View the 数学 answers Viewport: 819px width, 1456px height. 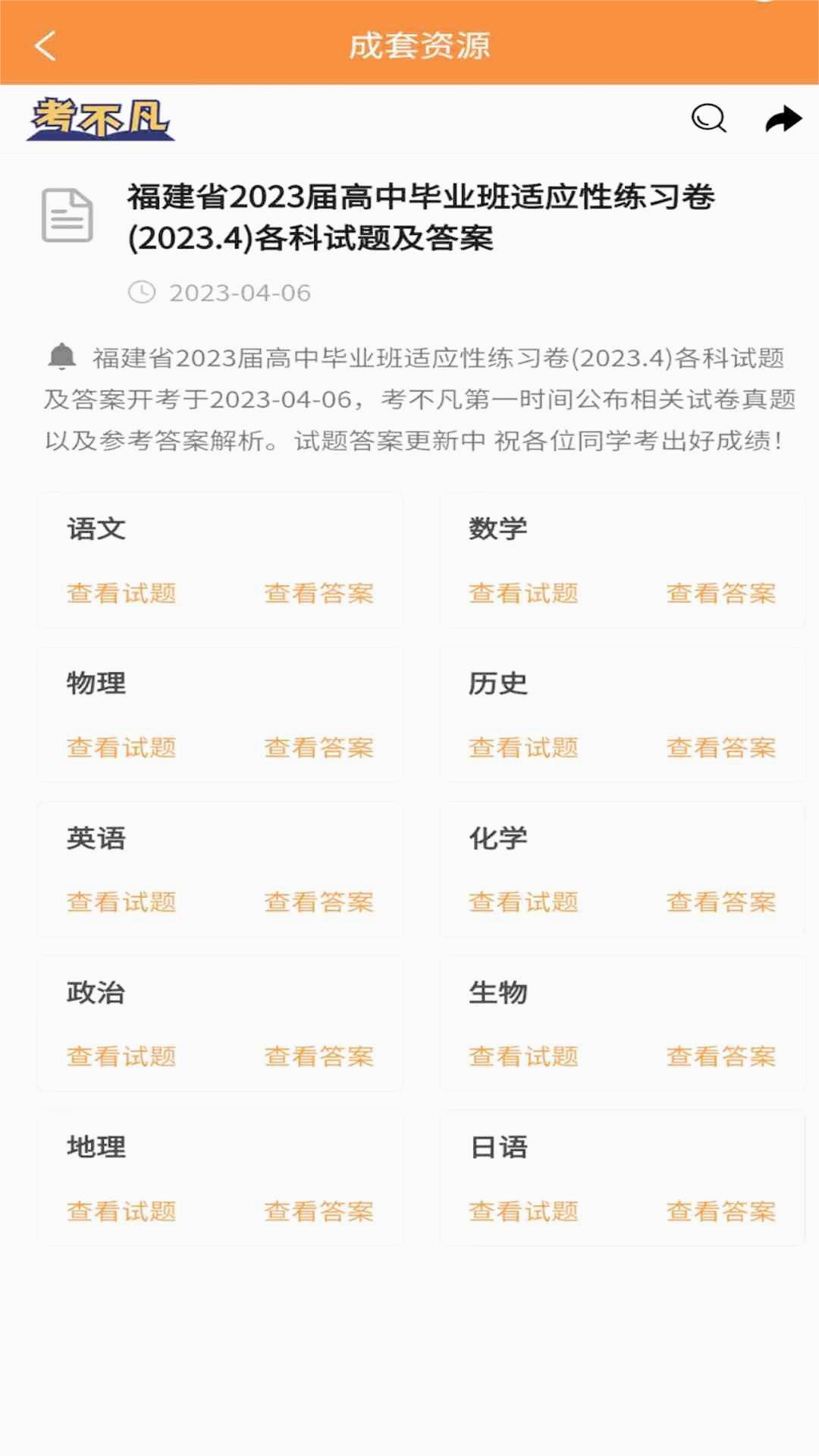click(721, 595)
